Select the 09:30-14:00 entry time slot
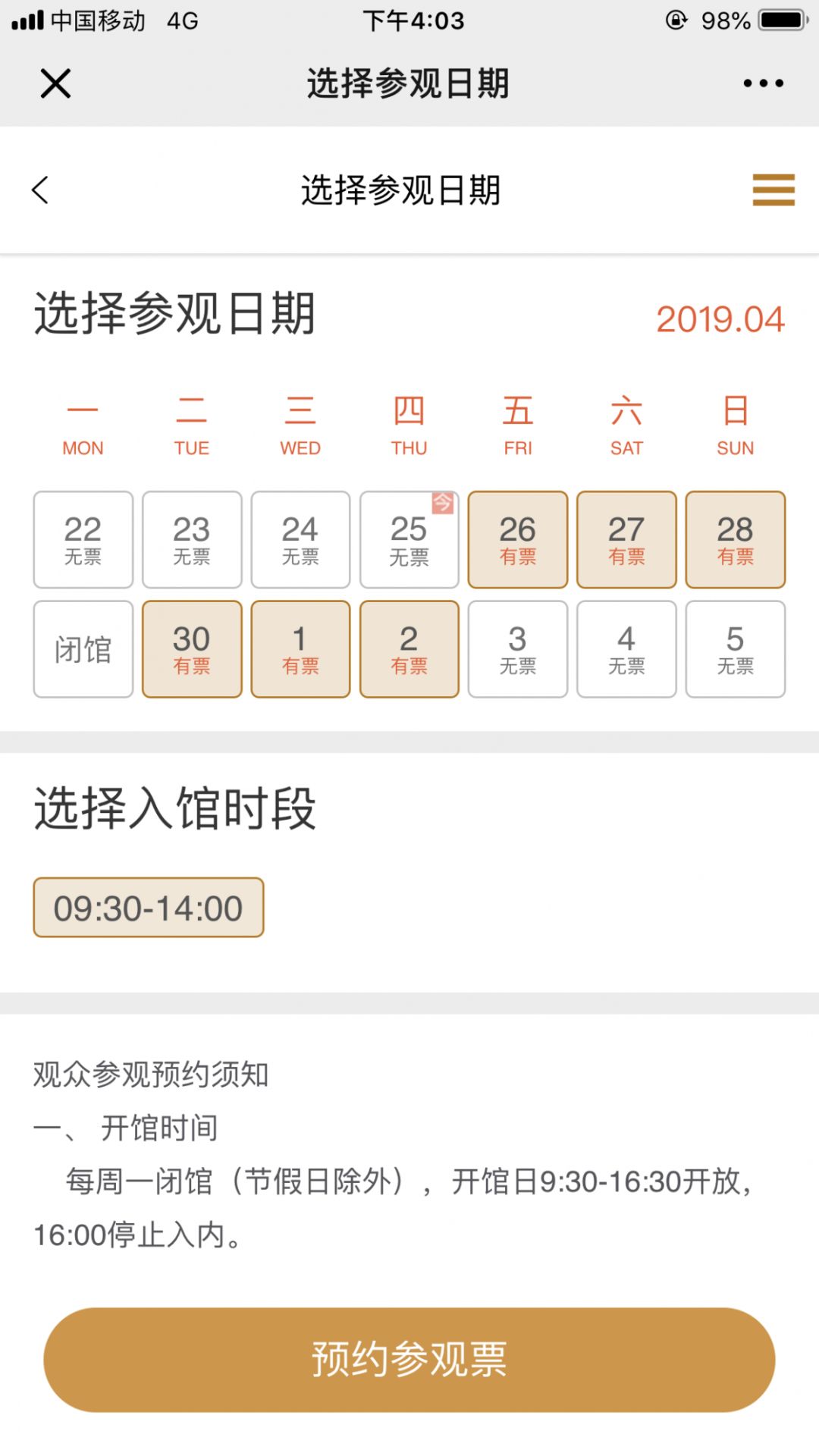819x1456 pixels. (x=149, y=908)
